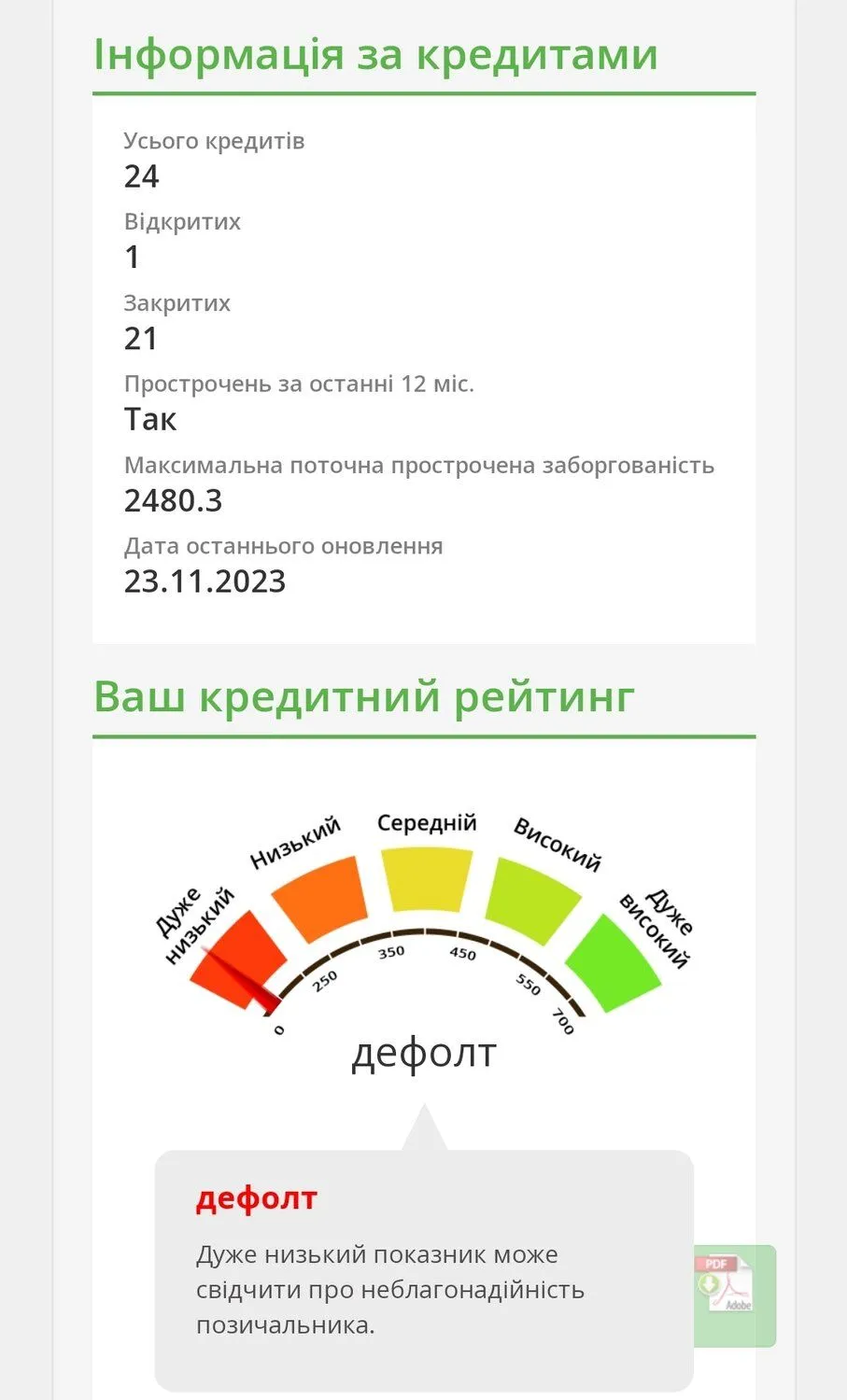Click the 'Так' prostrochen value
847x1400 pixels.
150,419
